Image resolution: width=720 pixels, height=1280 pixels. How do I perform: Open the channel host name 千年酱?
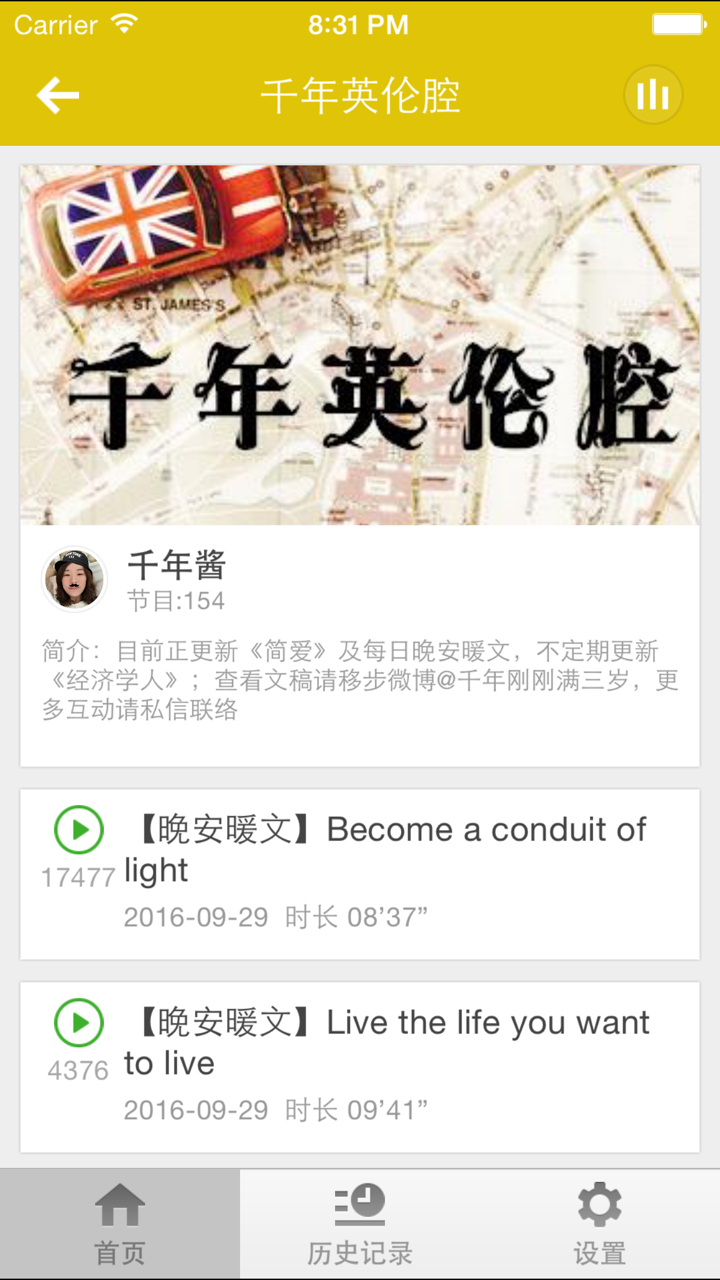click(x=178, y=564)
